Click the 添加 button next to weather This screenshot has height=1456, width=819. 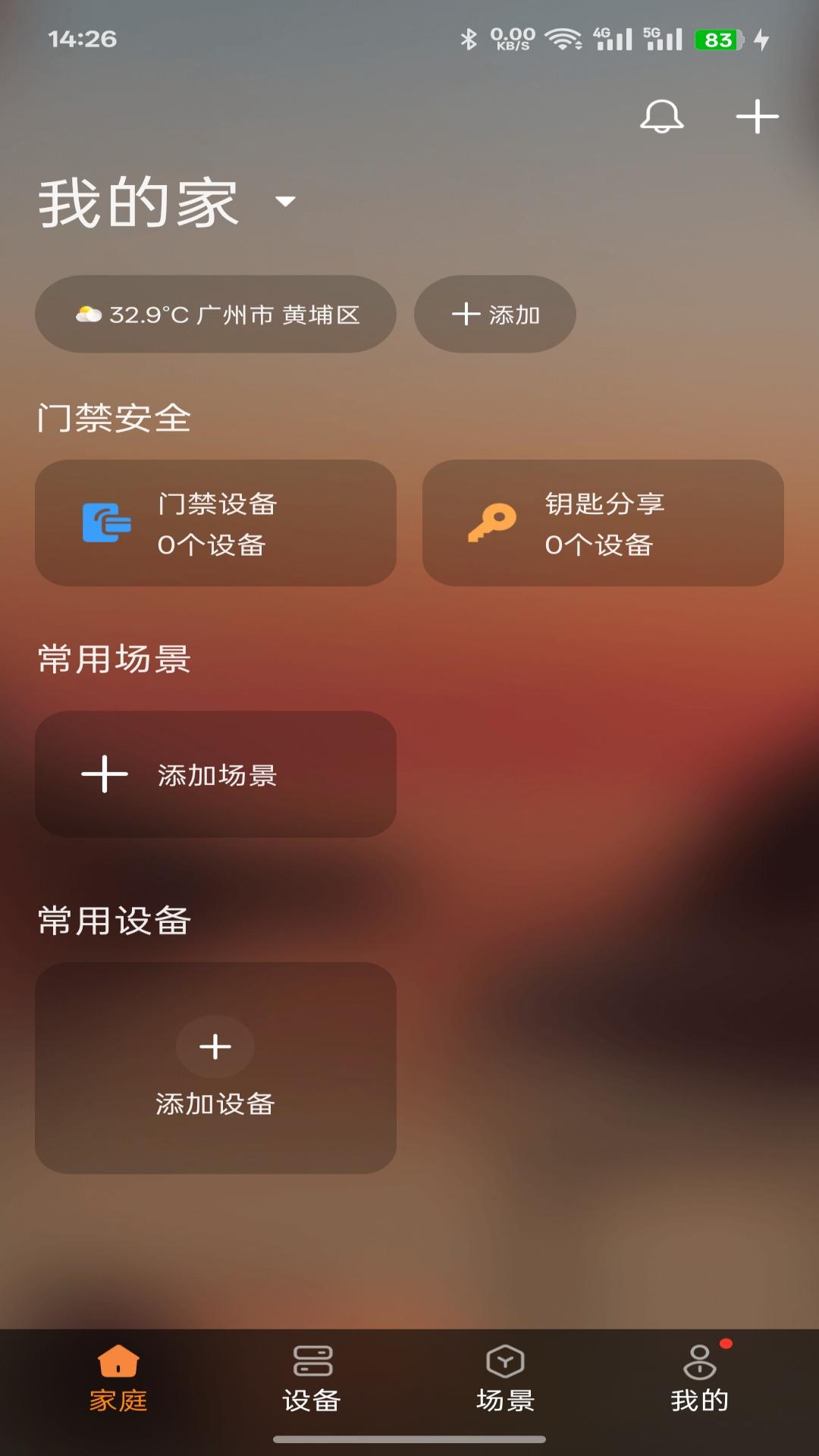point(494,314)
